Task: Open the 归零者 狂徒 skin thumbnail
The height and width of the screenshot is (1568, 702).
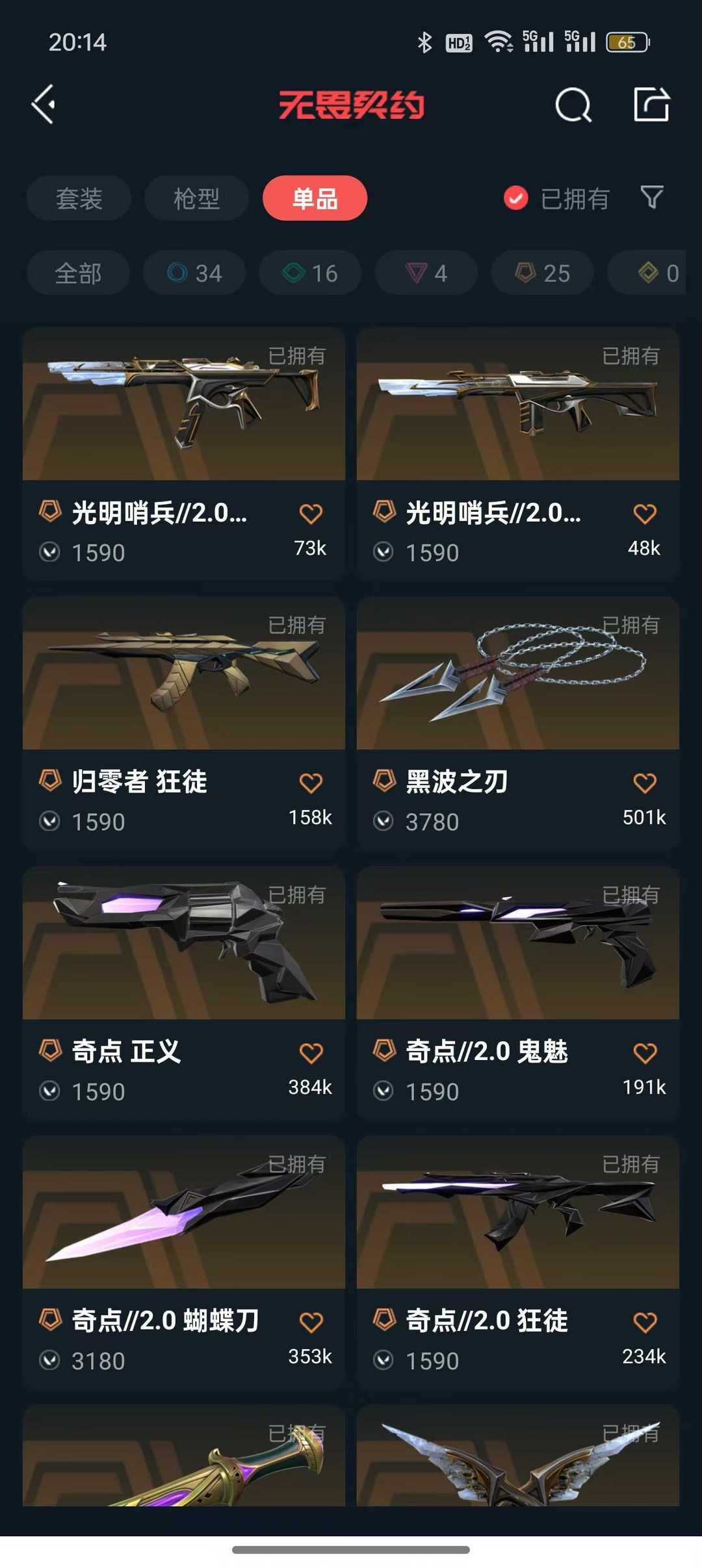Action: point(184,676)
